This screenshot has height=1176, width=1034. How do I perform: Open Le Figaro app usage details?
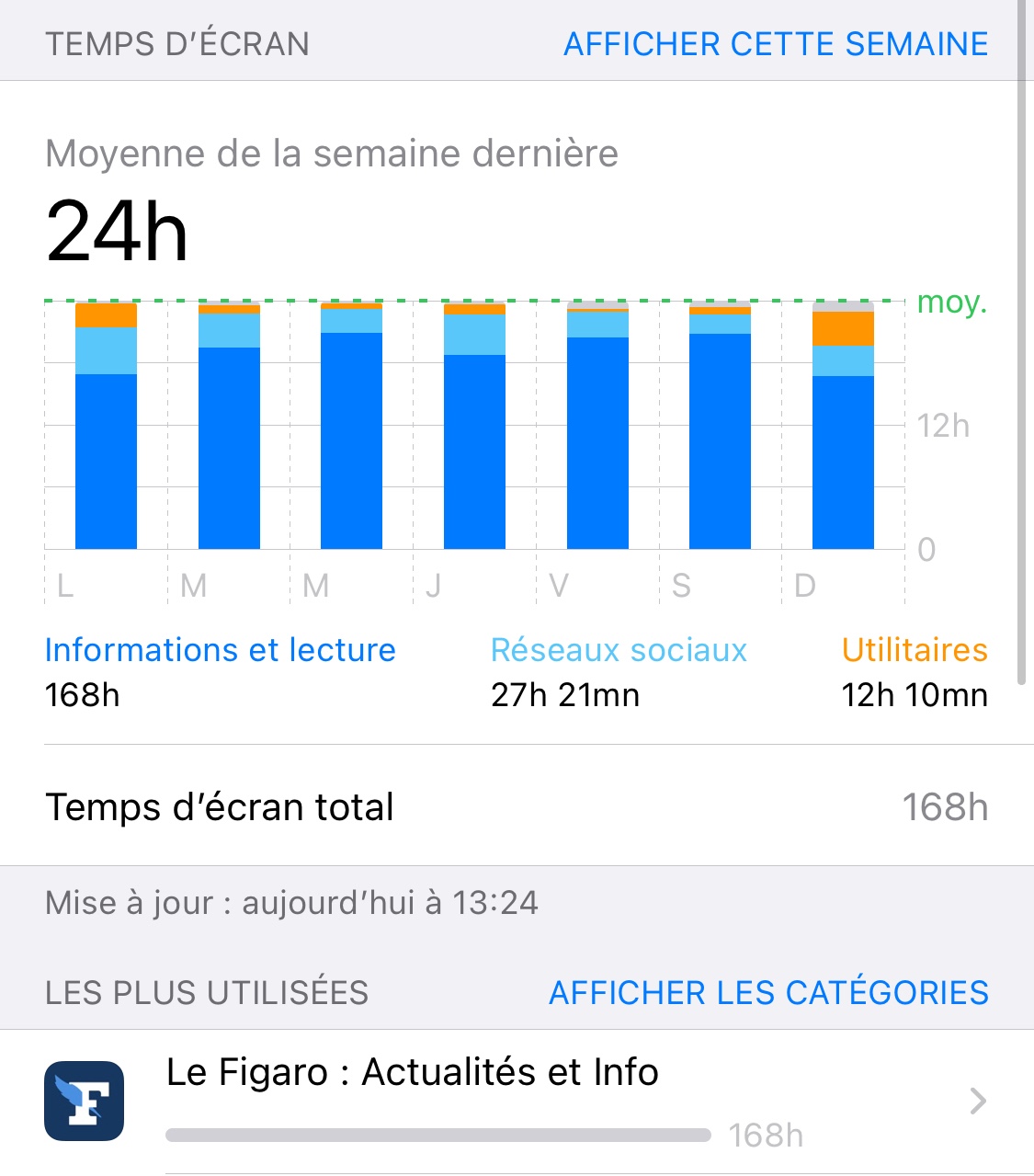coord(515,1101)
